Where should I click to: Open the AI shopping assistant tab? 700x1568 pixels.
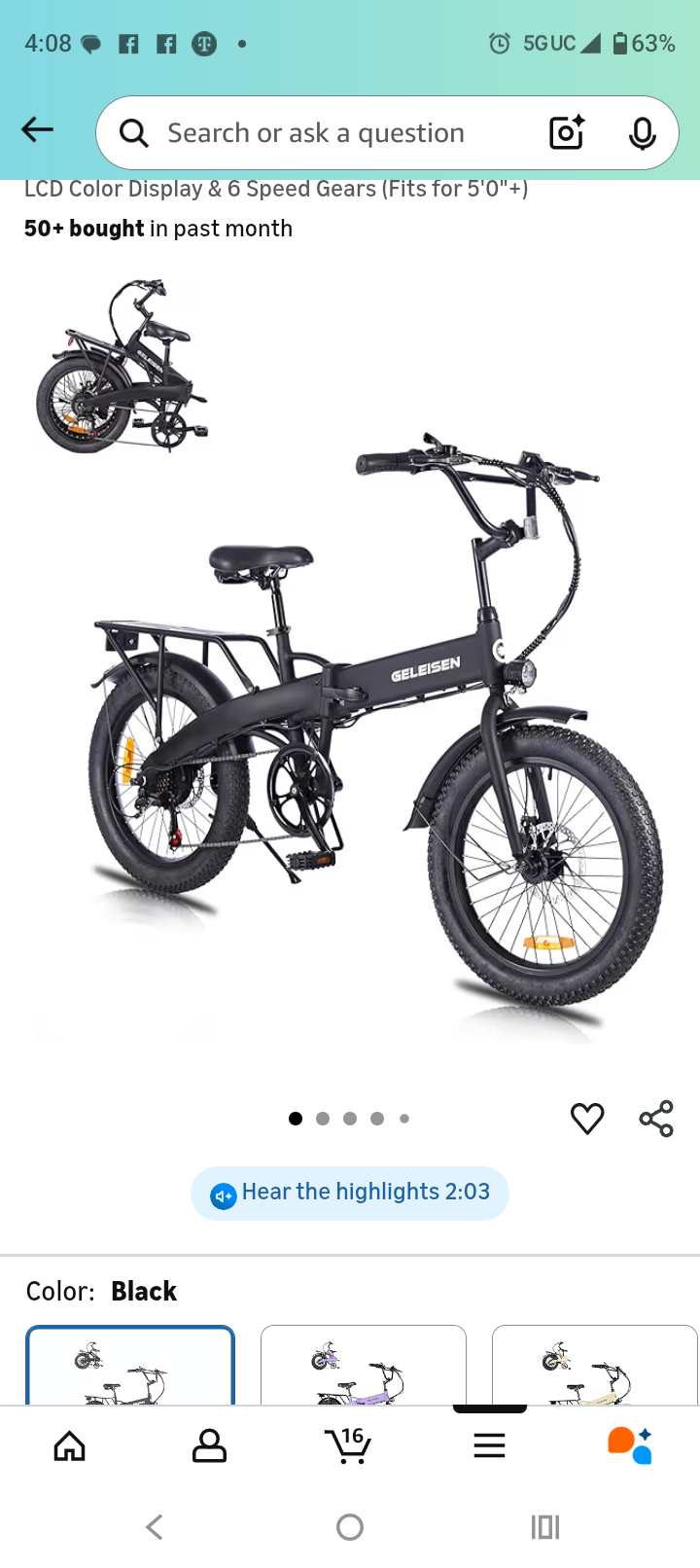(629, 1446)
